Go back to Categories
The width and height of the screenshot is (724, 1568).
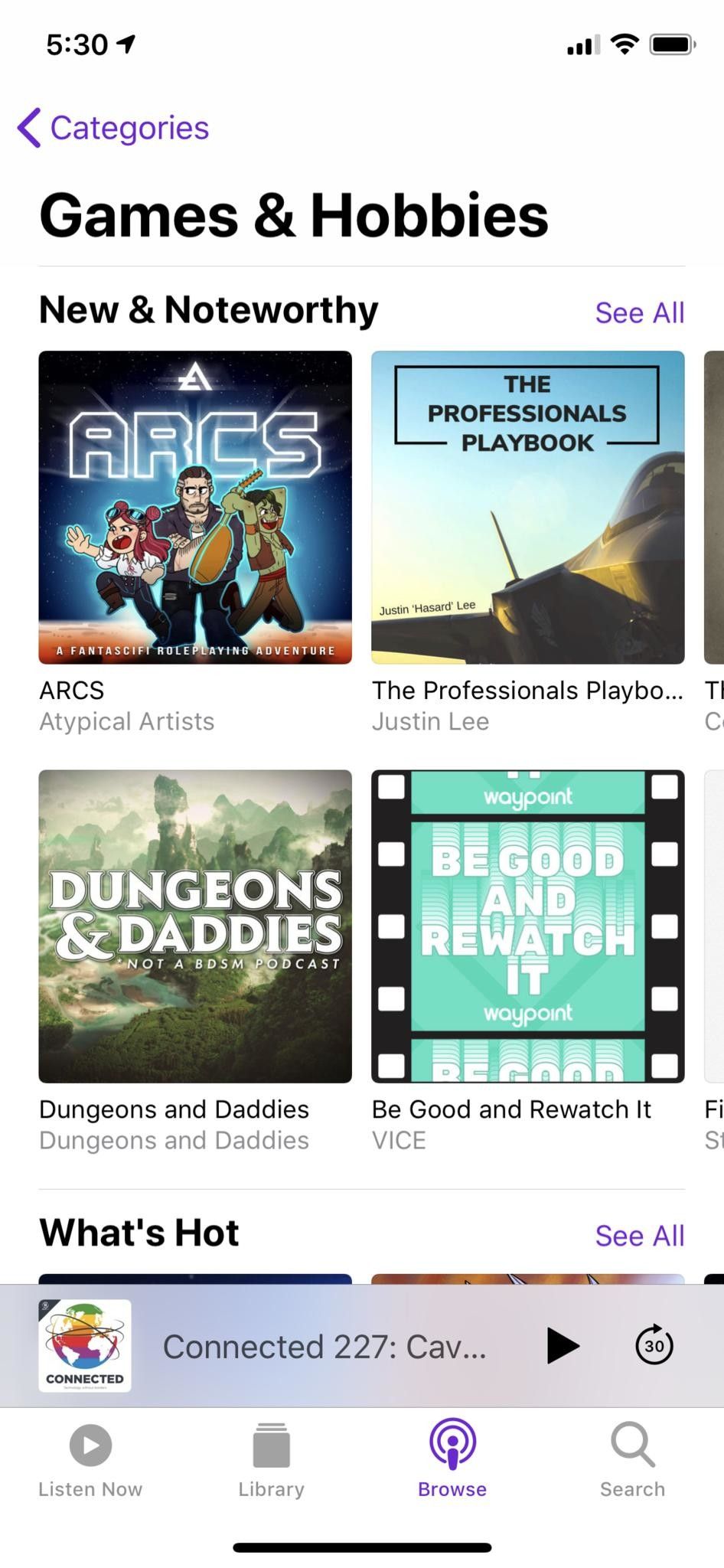coord(115,127)
